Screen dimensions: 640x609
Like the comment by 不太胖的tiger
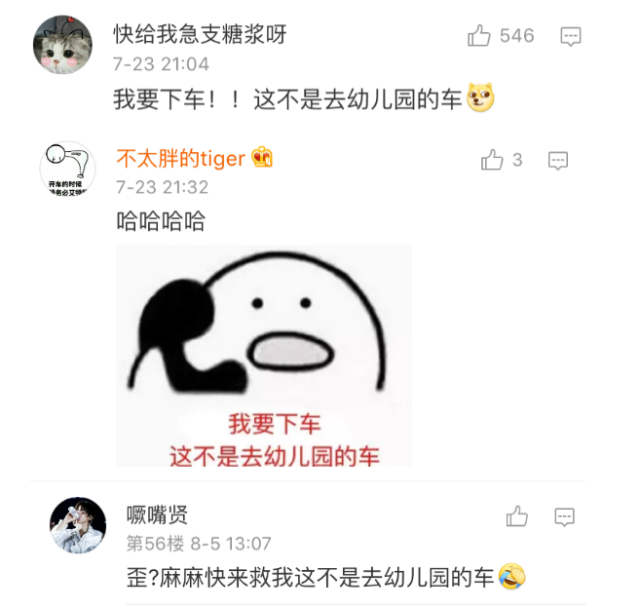[x=492, y=160]
